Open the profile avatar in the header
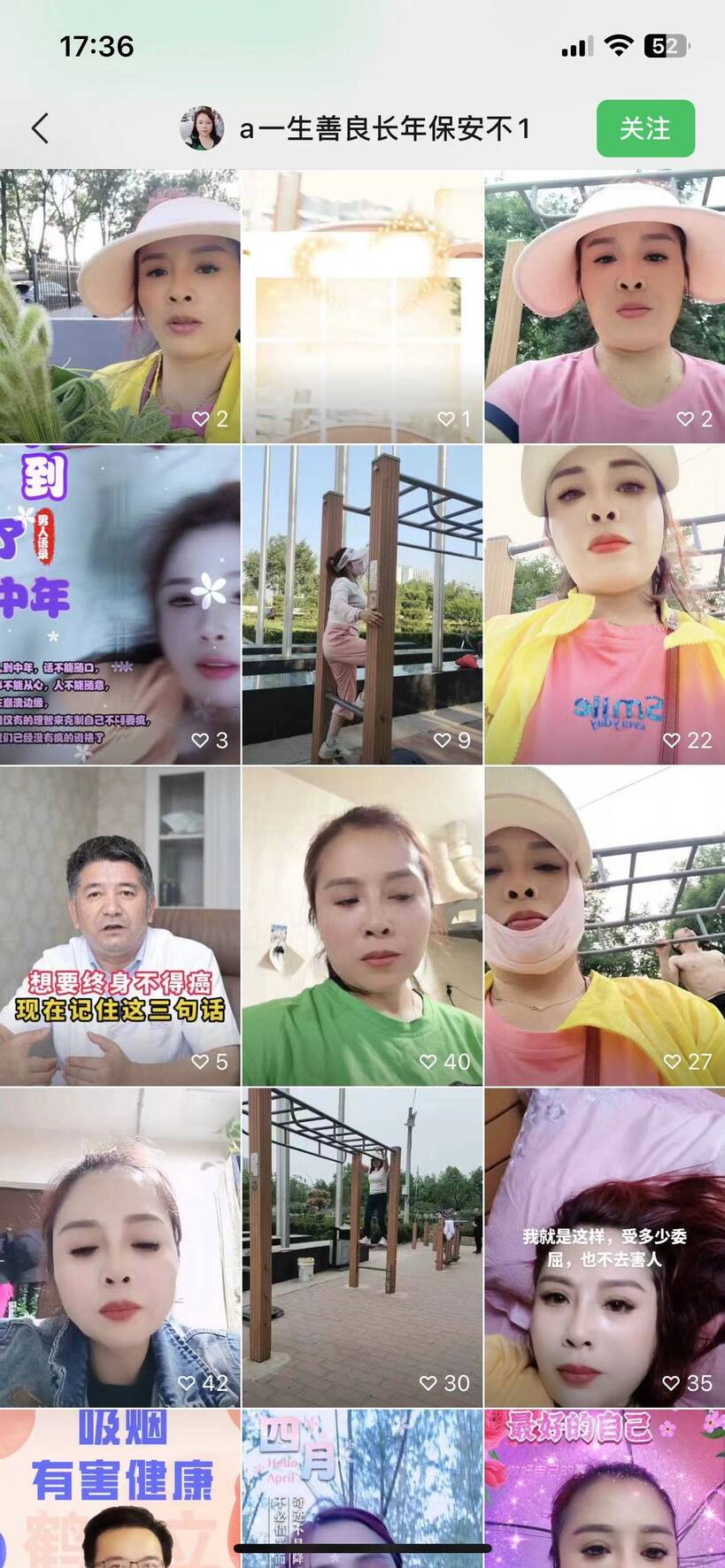This screenshot has width=725, height=1568. [202, 128]
